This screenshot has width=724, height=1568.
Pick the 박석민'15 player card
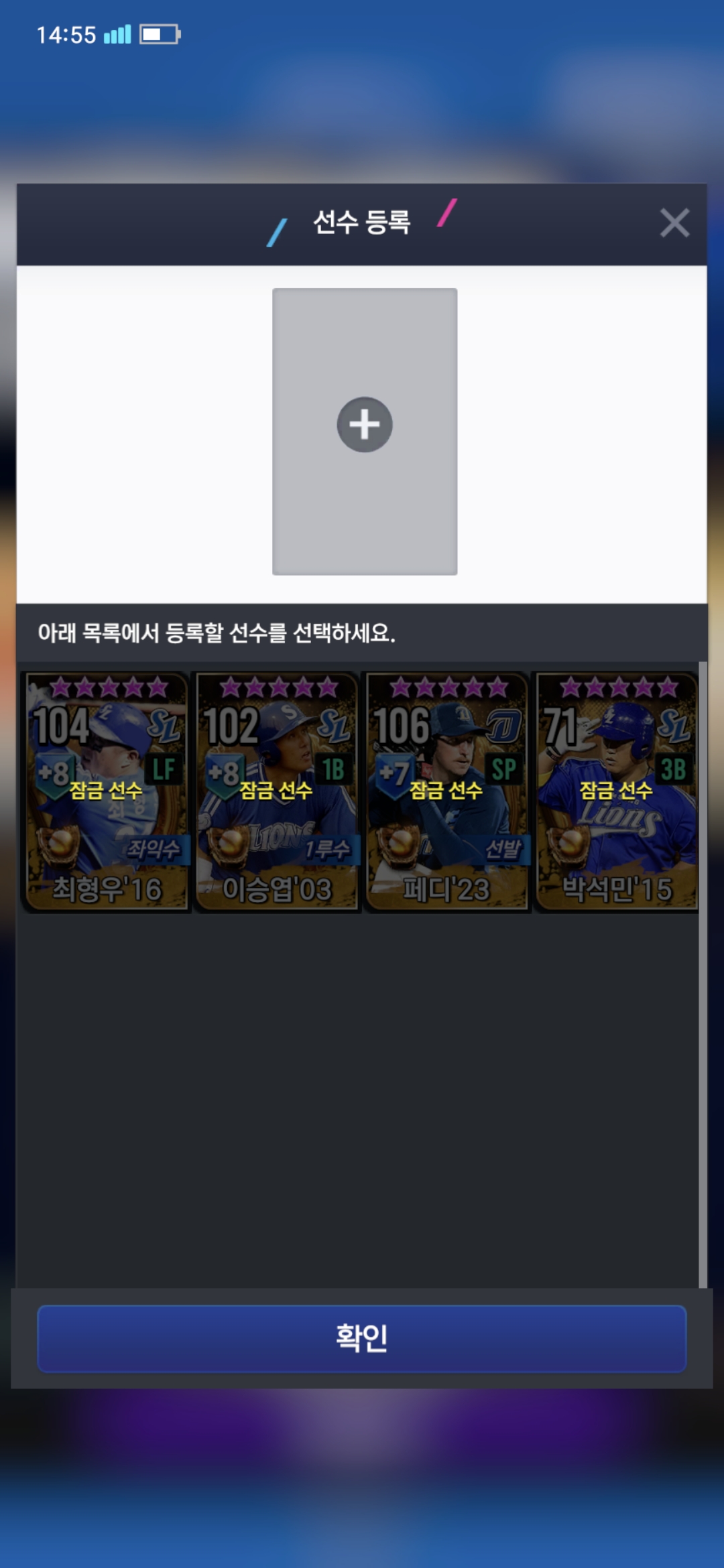pyautogui.click(x=617, y=791)
